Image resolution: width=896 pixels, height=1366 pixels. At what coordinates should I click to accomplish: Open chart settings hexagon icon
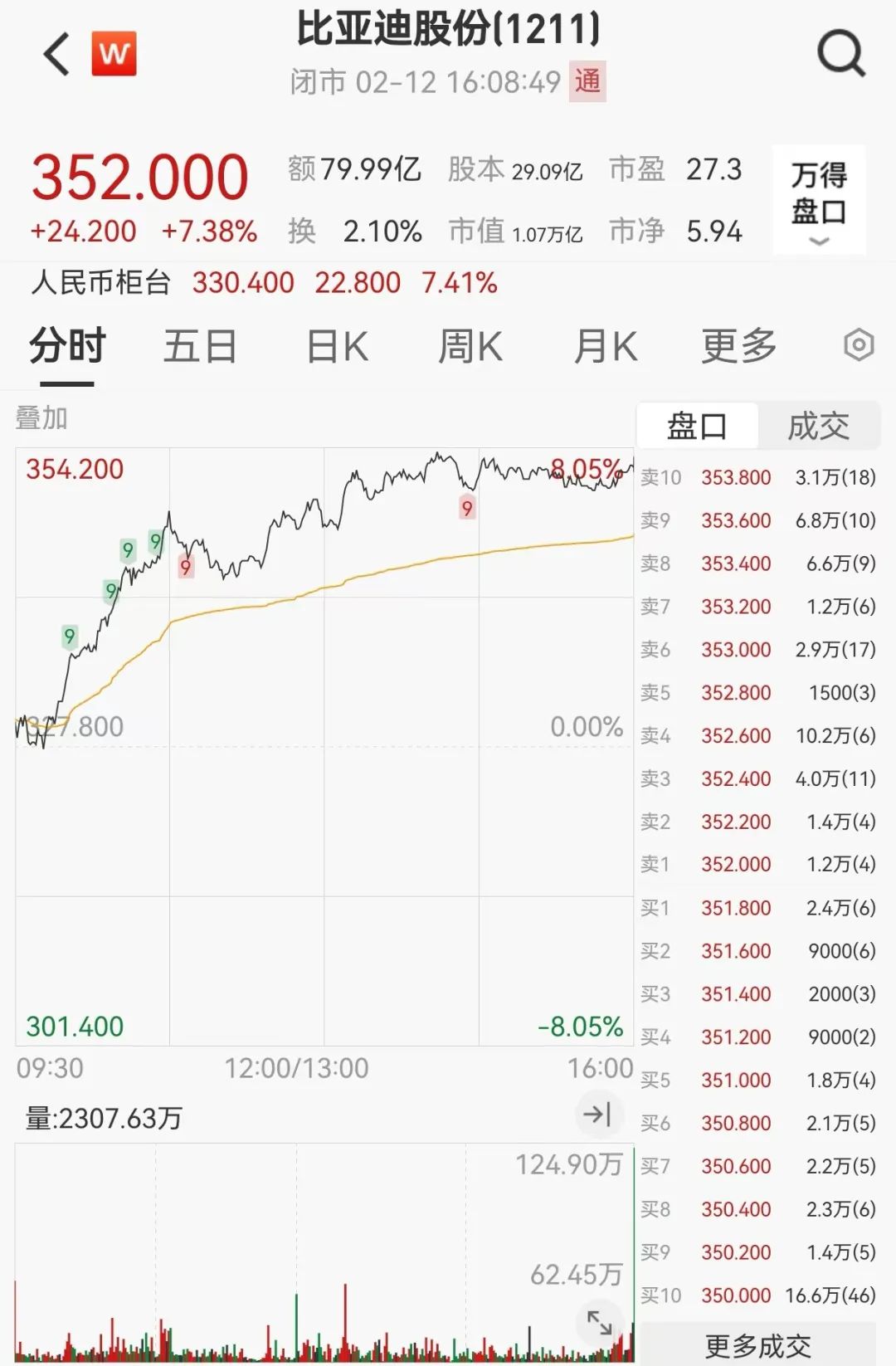tap(859, 344)
